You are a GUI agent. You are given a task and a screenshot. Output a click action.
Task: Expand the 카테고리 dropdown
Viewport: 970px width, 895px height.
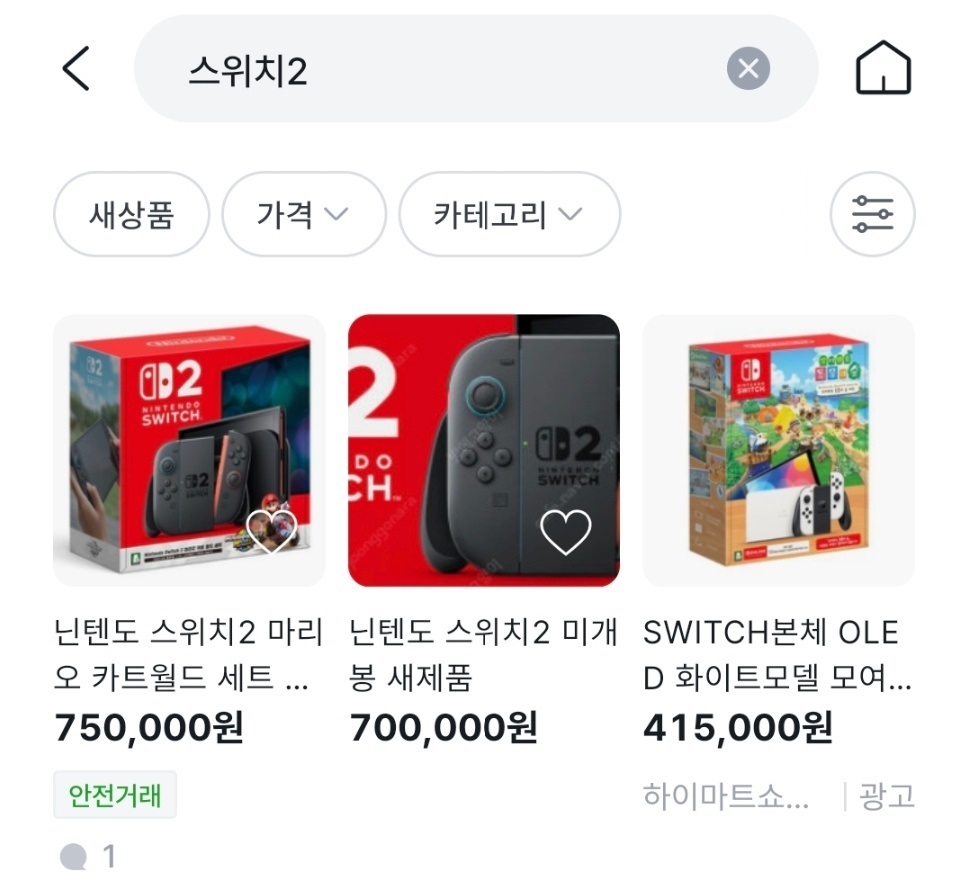509,214
